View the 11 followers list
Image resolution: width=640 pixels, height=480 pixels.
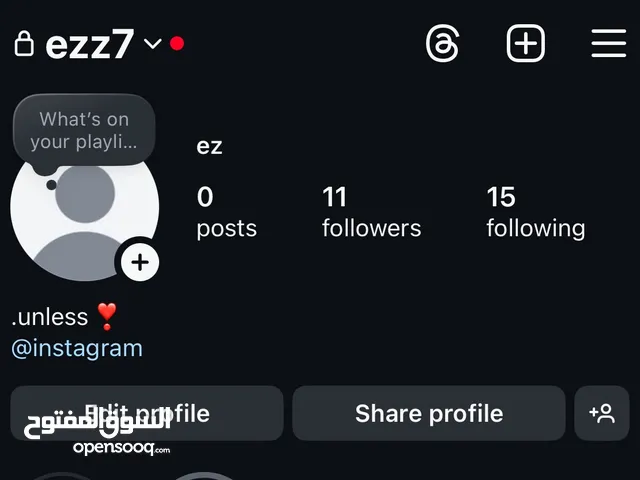click(371, 212)
